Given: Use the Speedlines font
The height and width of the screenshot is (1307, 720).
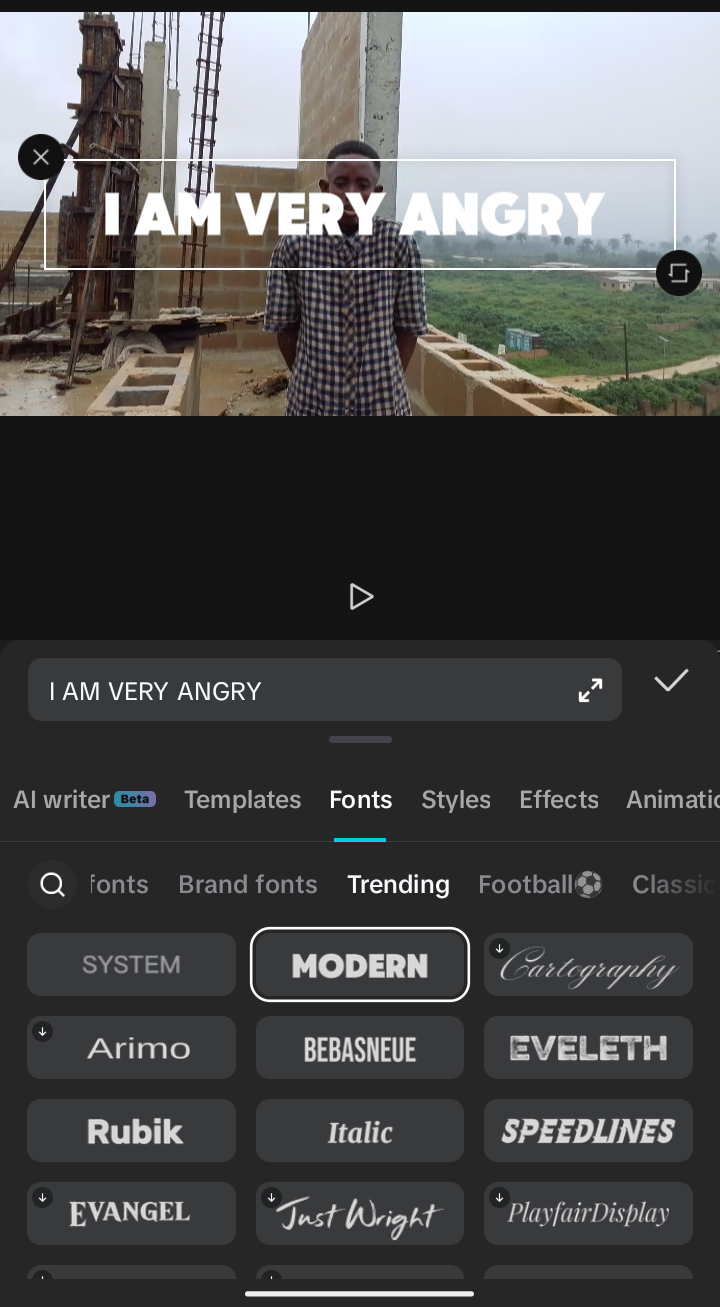Looking at the screenshot, I should tap(588, 1131).
